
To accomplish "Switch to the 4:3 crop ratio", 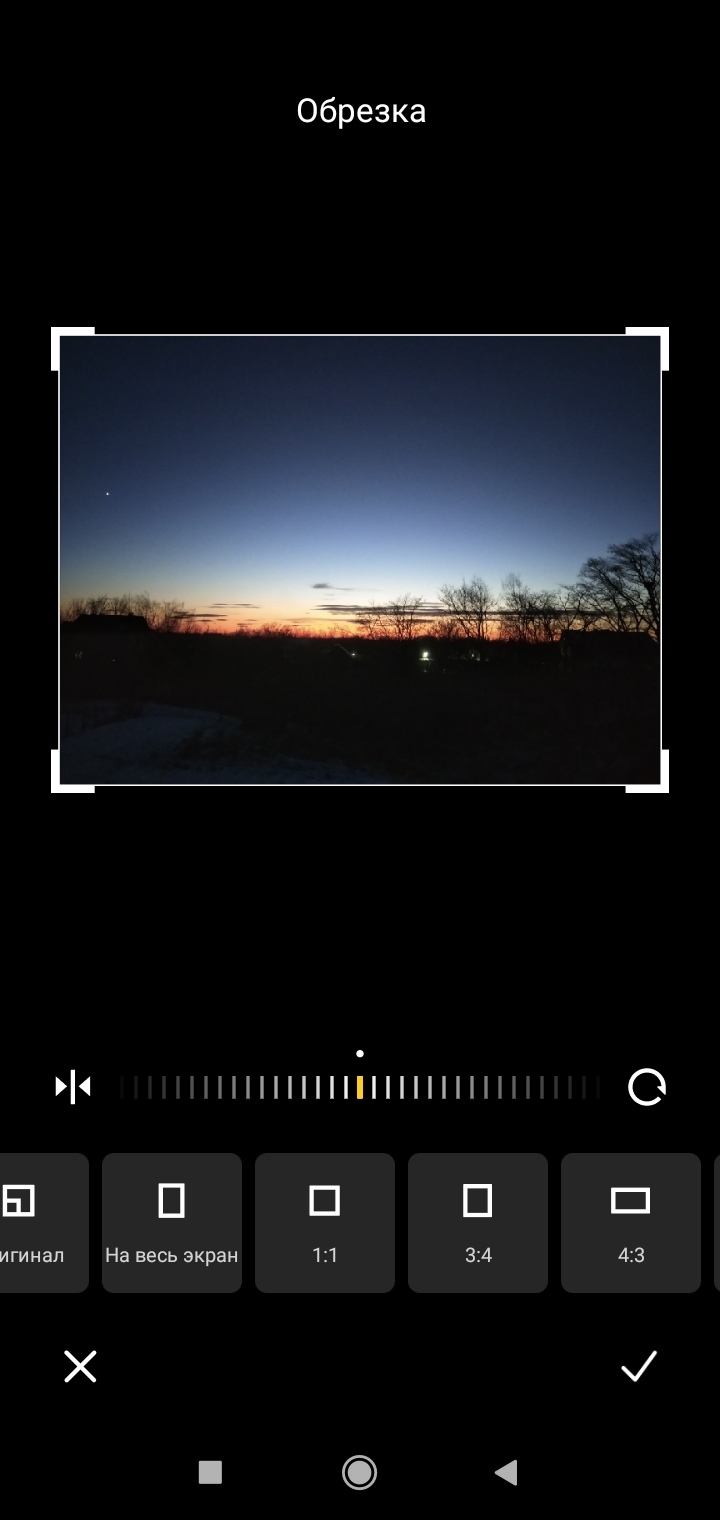I will click(x=631, y=1222).
